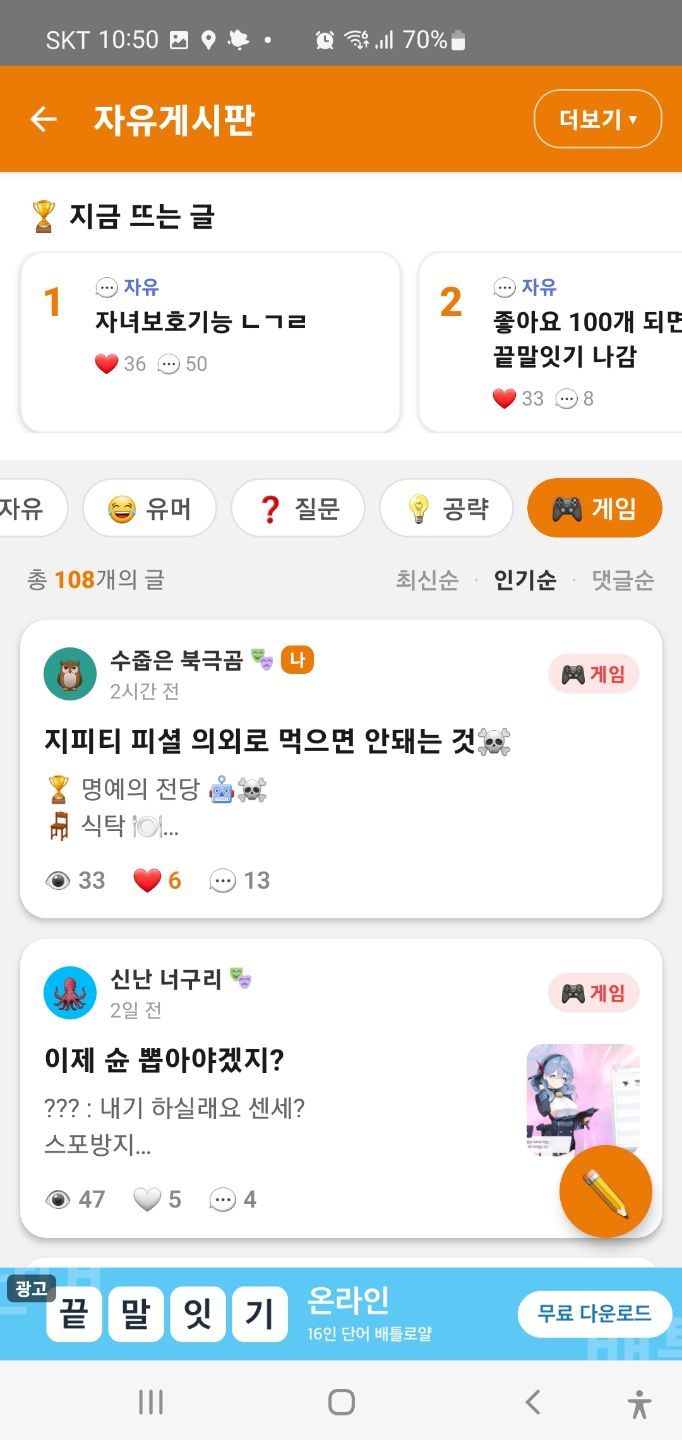Open trending post 좋아요 100개 되면

click(550, 342)
